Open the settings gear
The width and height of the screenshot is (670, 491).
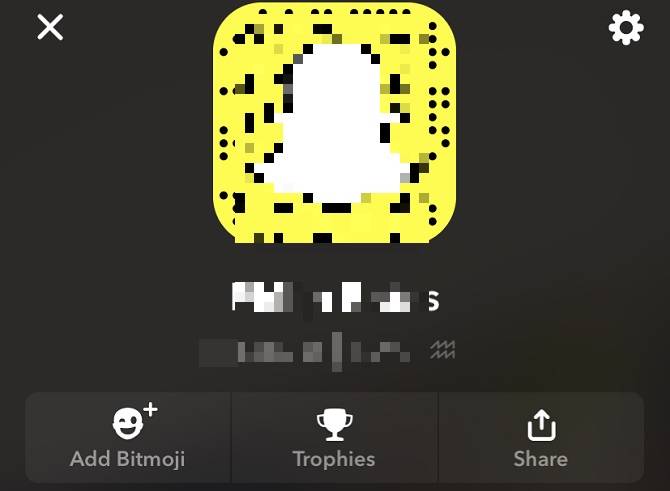[626, 28]
